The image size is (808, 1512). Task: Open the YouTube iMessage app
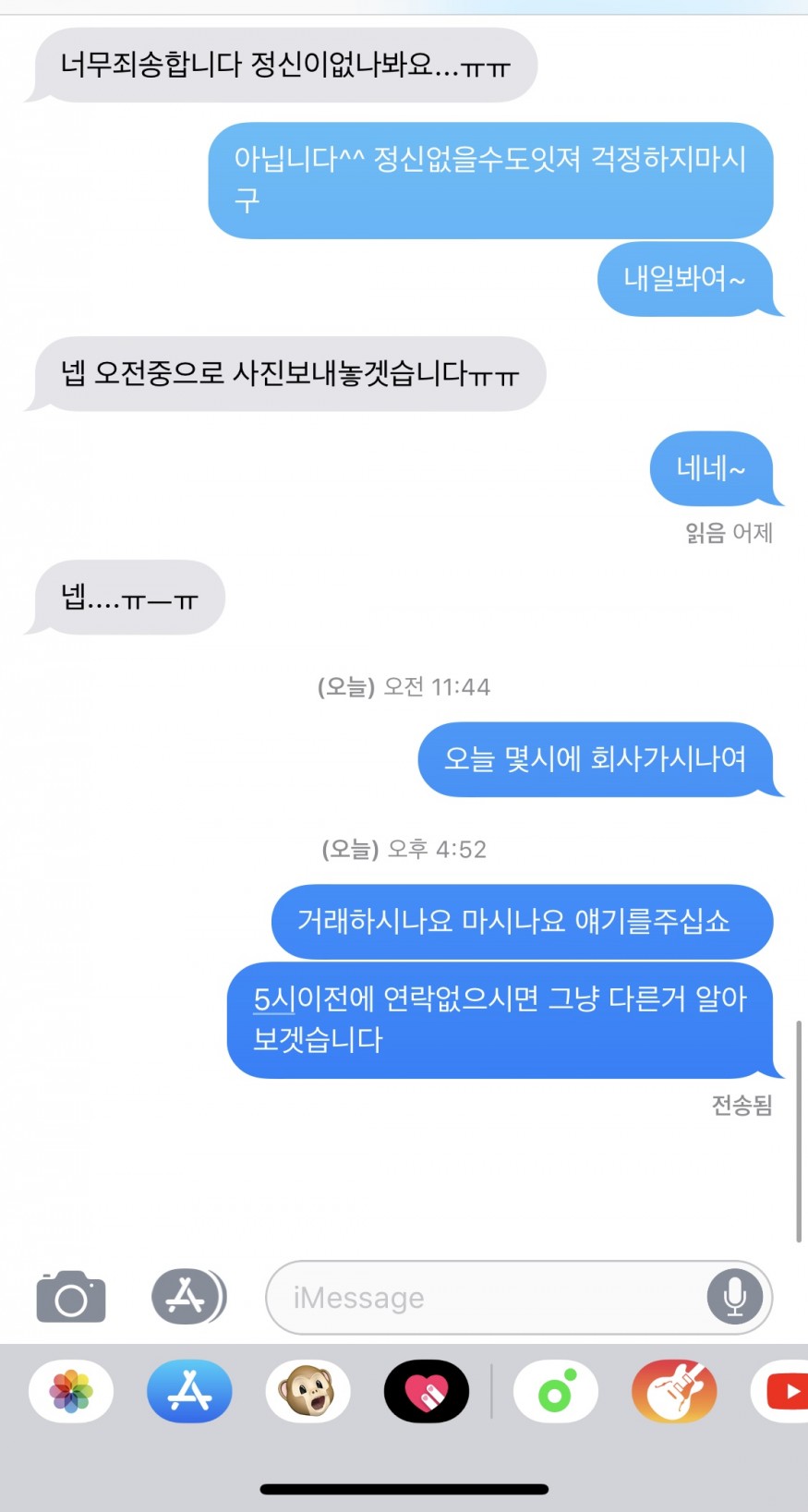coord(783,1392)
